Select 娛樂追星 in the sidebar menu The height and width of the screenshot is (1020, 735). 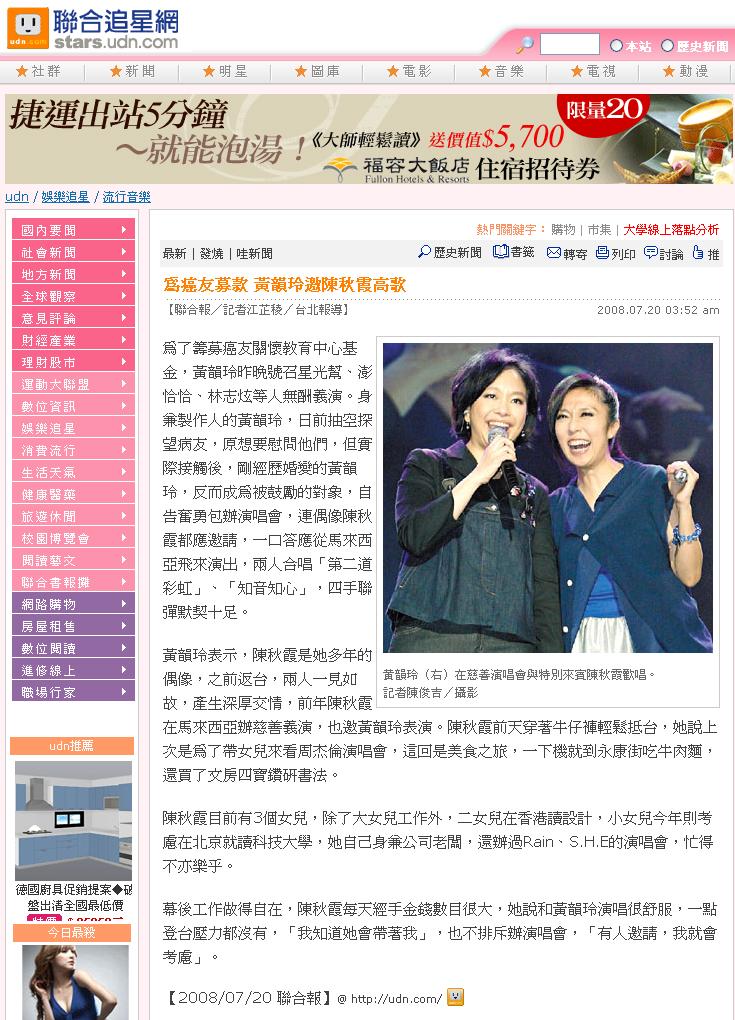click(72, 428)
